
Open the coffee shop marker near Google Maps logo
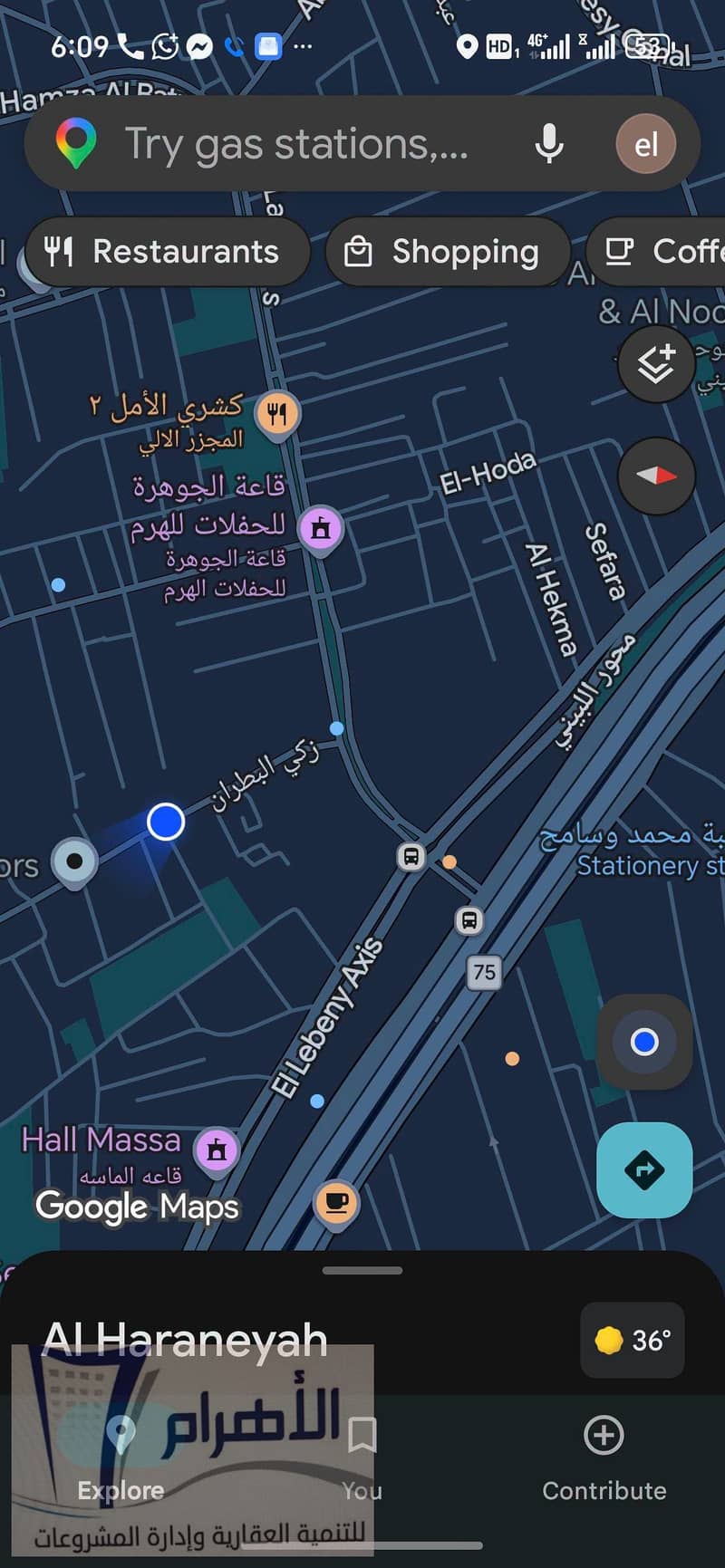tap(336, 1203)
